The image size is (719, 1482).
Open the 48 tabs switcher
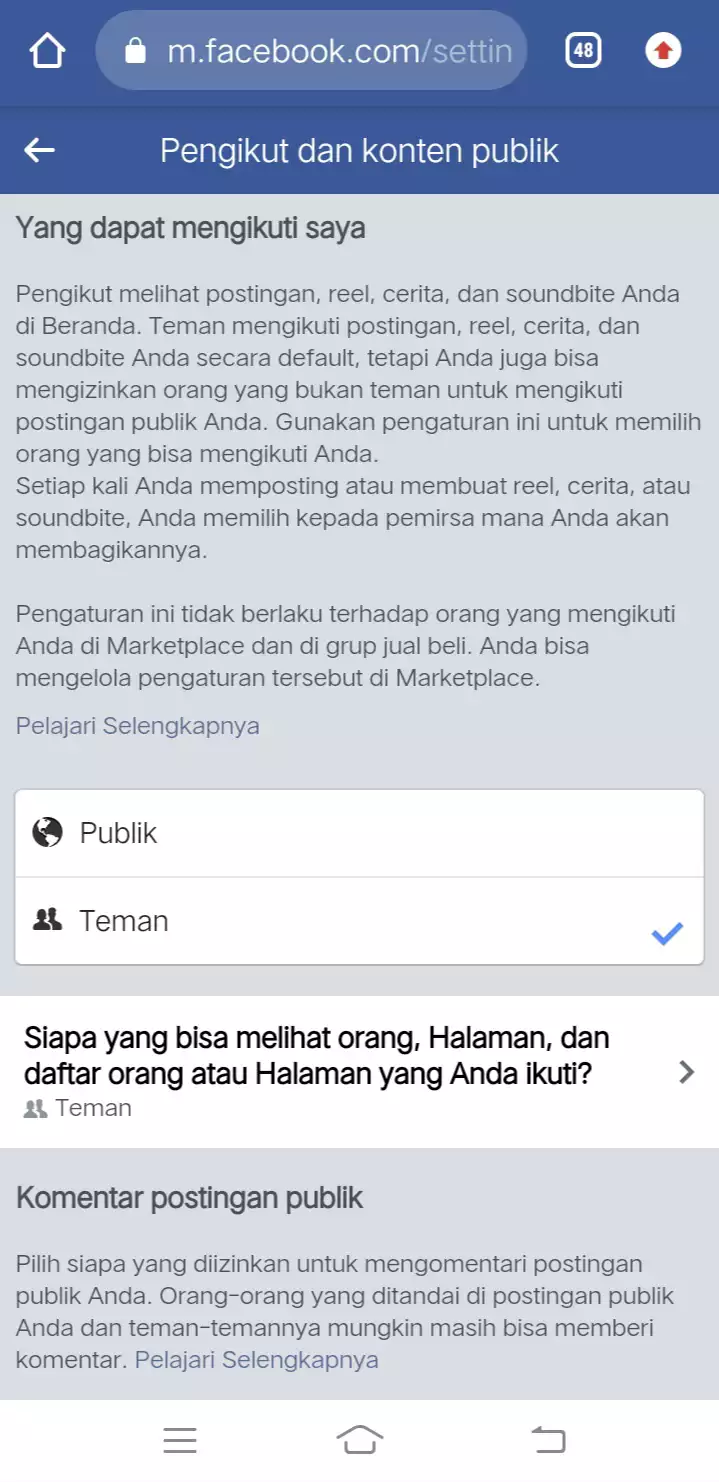click(583, 50)
